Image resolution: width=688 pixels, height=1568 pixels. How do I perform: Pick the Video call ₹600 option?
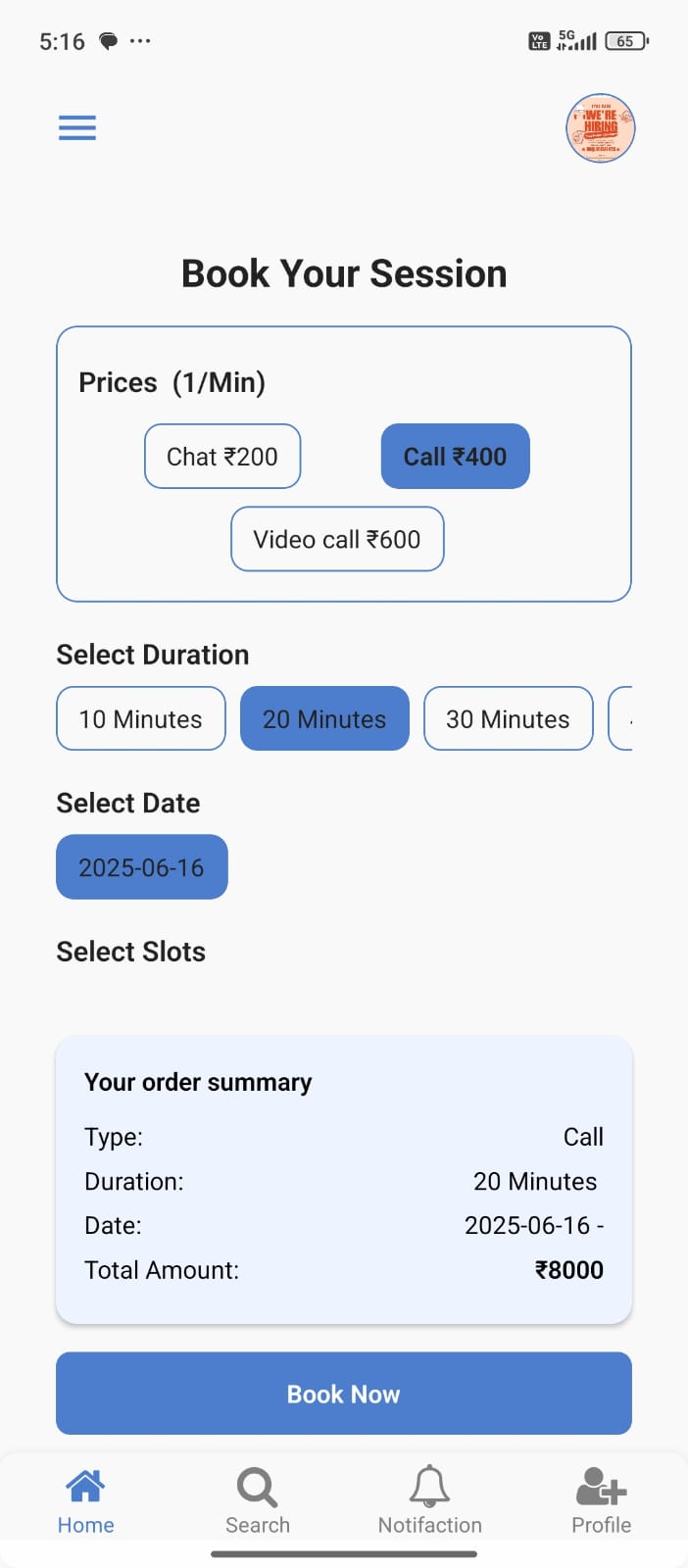pyautogui.click(x=337, y=539)
